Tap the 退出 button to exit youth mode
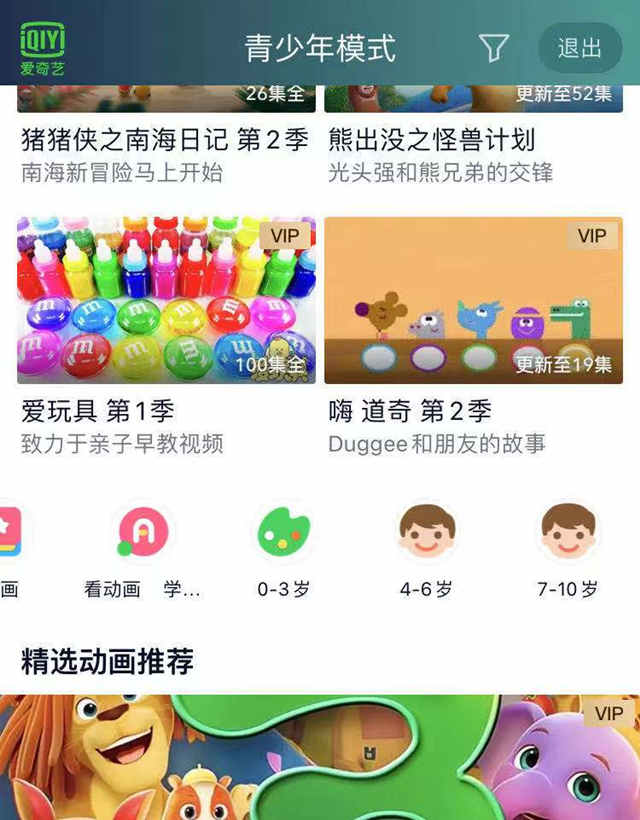 (580, 47)
